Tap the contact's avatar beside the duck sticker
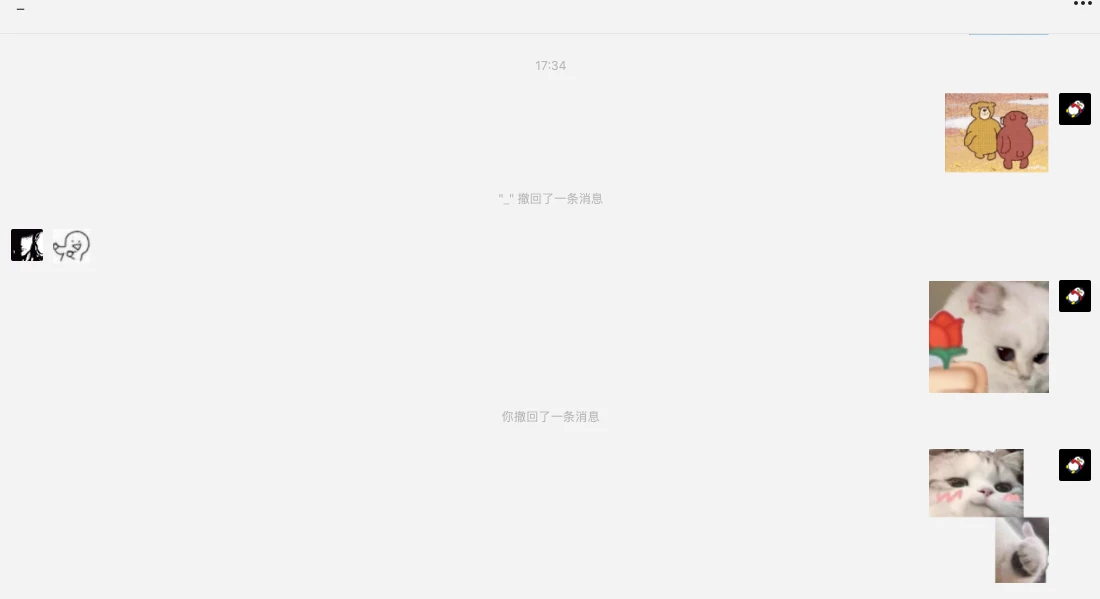1100x599 pixels. (x=27, y=245)
